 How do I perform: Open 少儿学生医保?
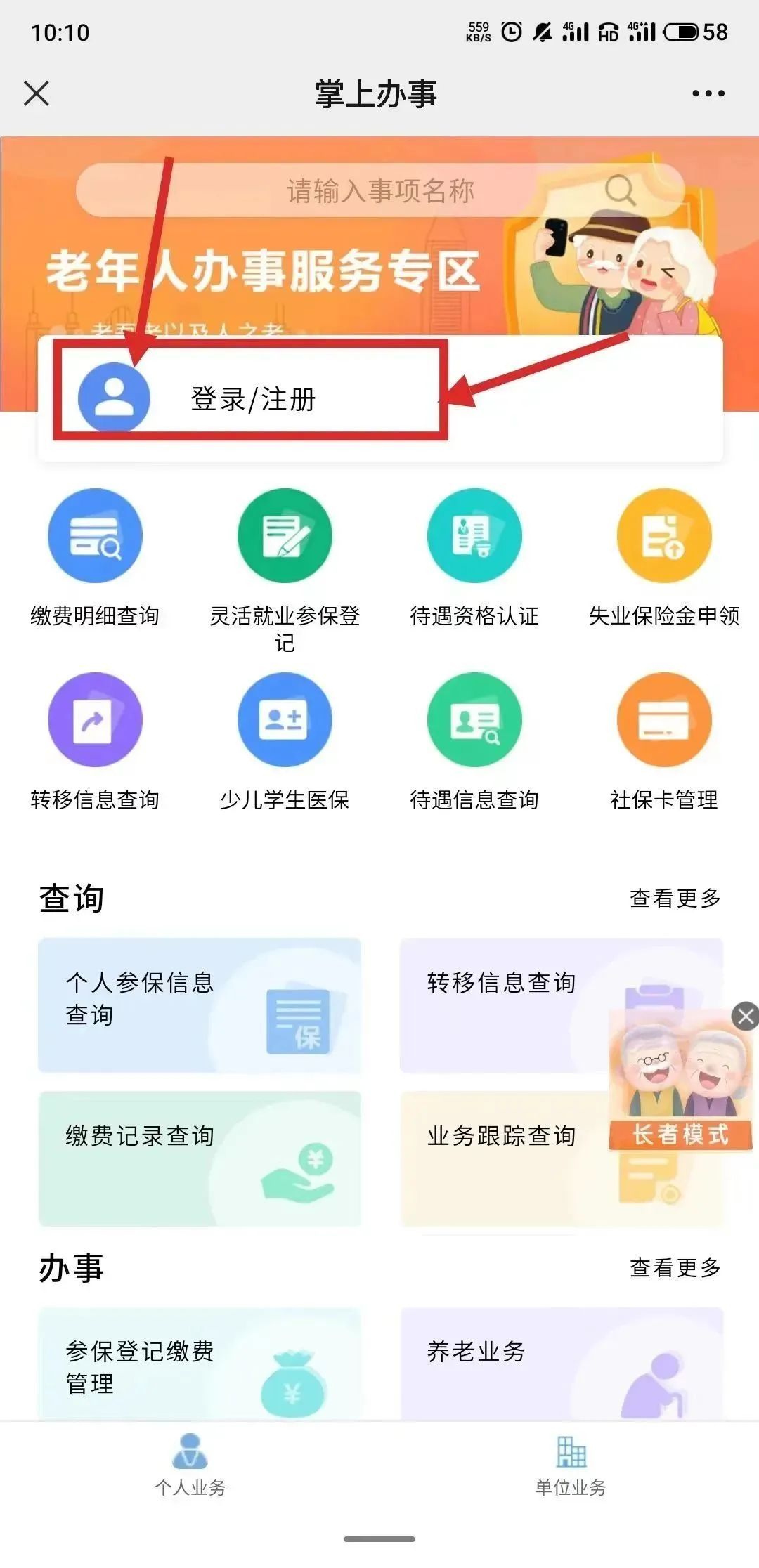point(285,720)
